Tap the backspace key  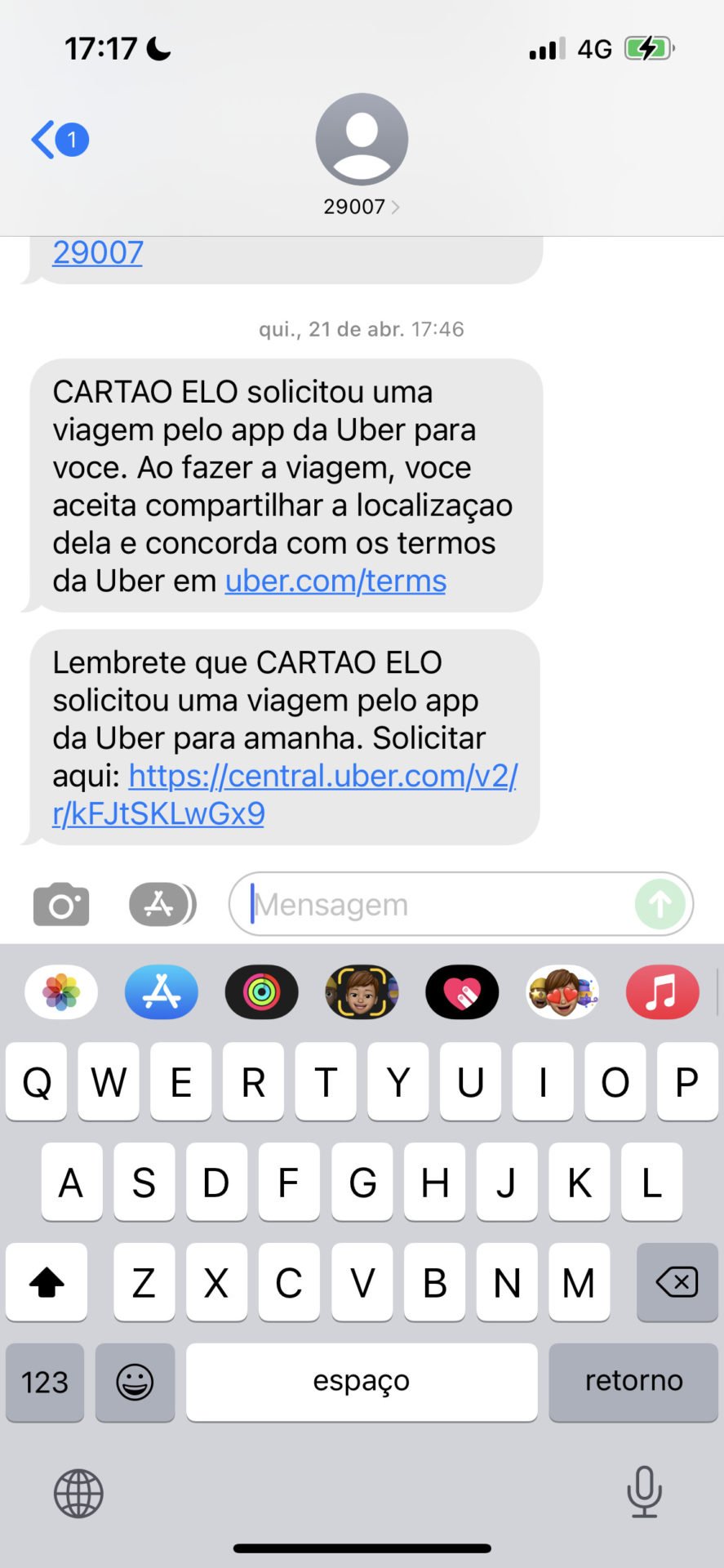pos(677,1282)
